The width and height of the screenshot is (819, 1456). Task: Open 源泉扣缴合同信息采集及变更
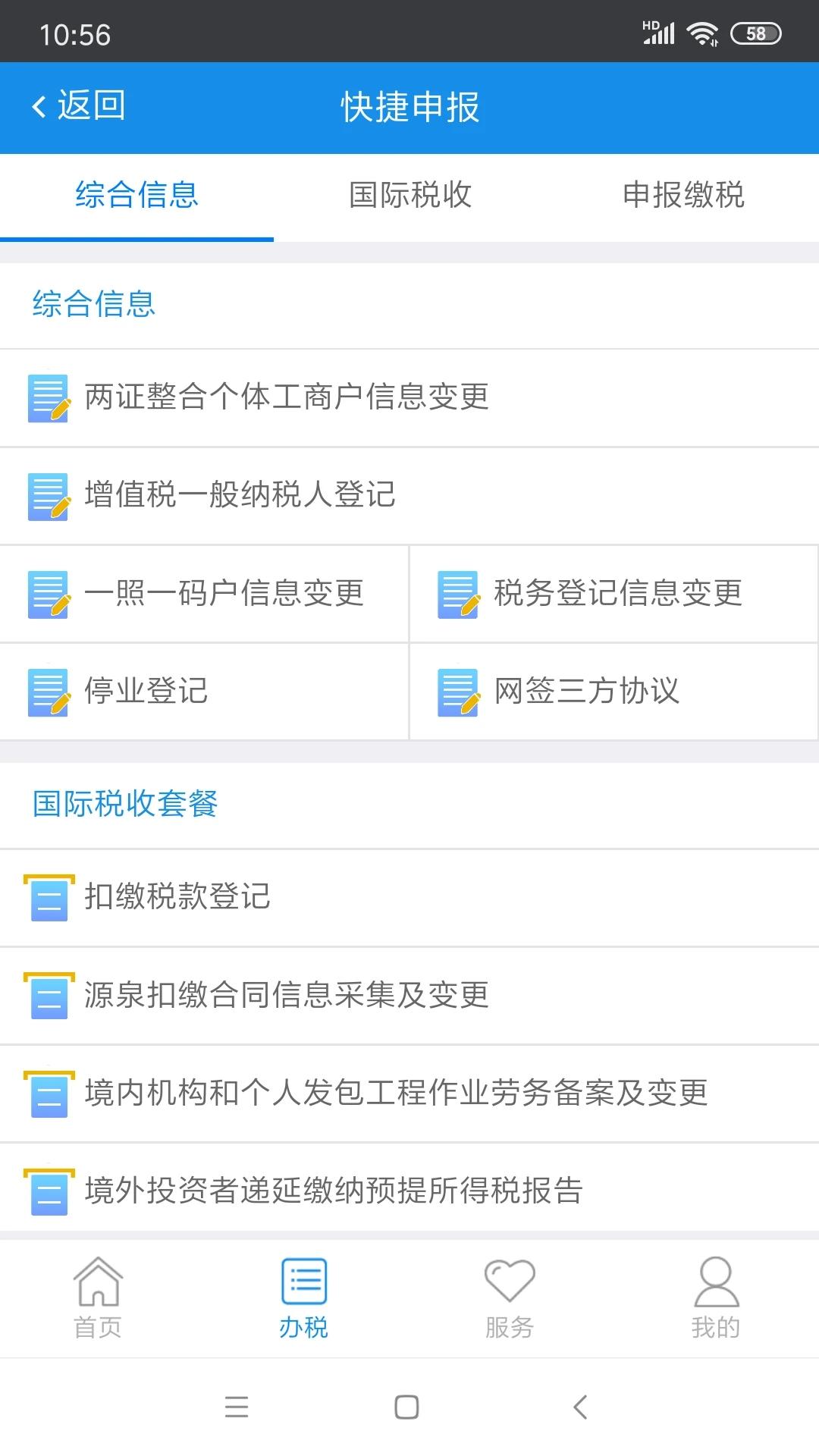click(x=287, y=996)
